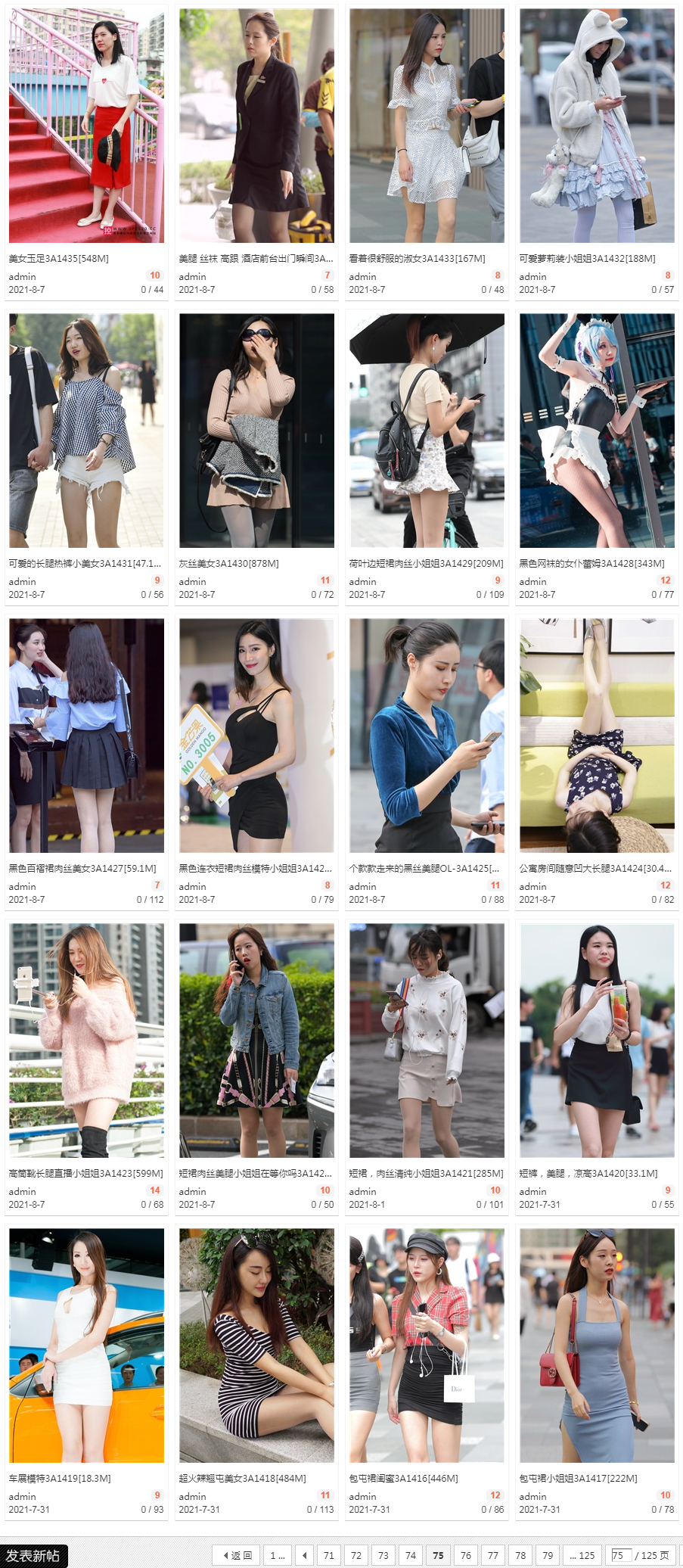The width and height of the screenshot is (683, 1568).
Task: Tap the 发表新帖 new post button
Action: [x=33, y=1555]
